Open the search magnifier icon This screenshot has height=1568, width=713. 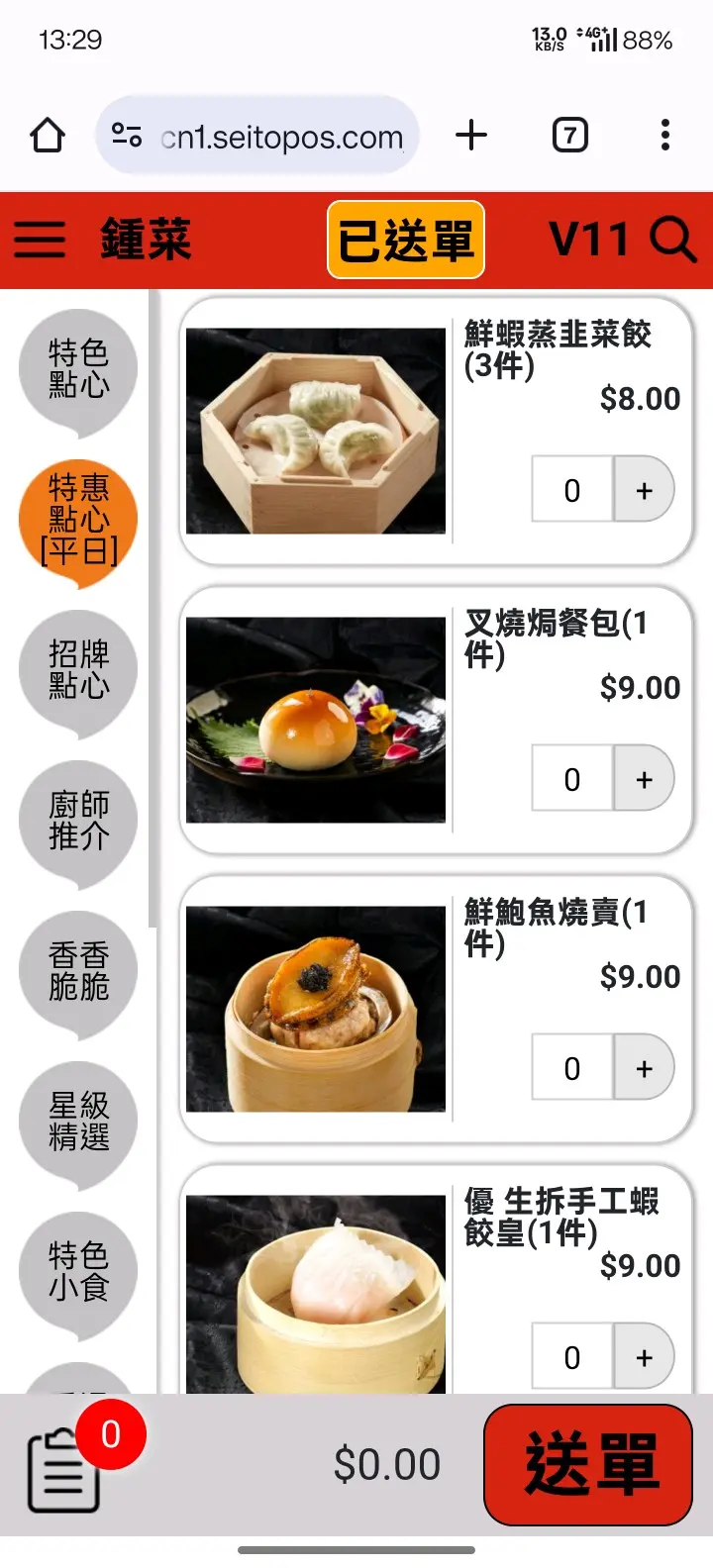point(674,240)
